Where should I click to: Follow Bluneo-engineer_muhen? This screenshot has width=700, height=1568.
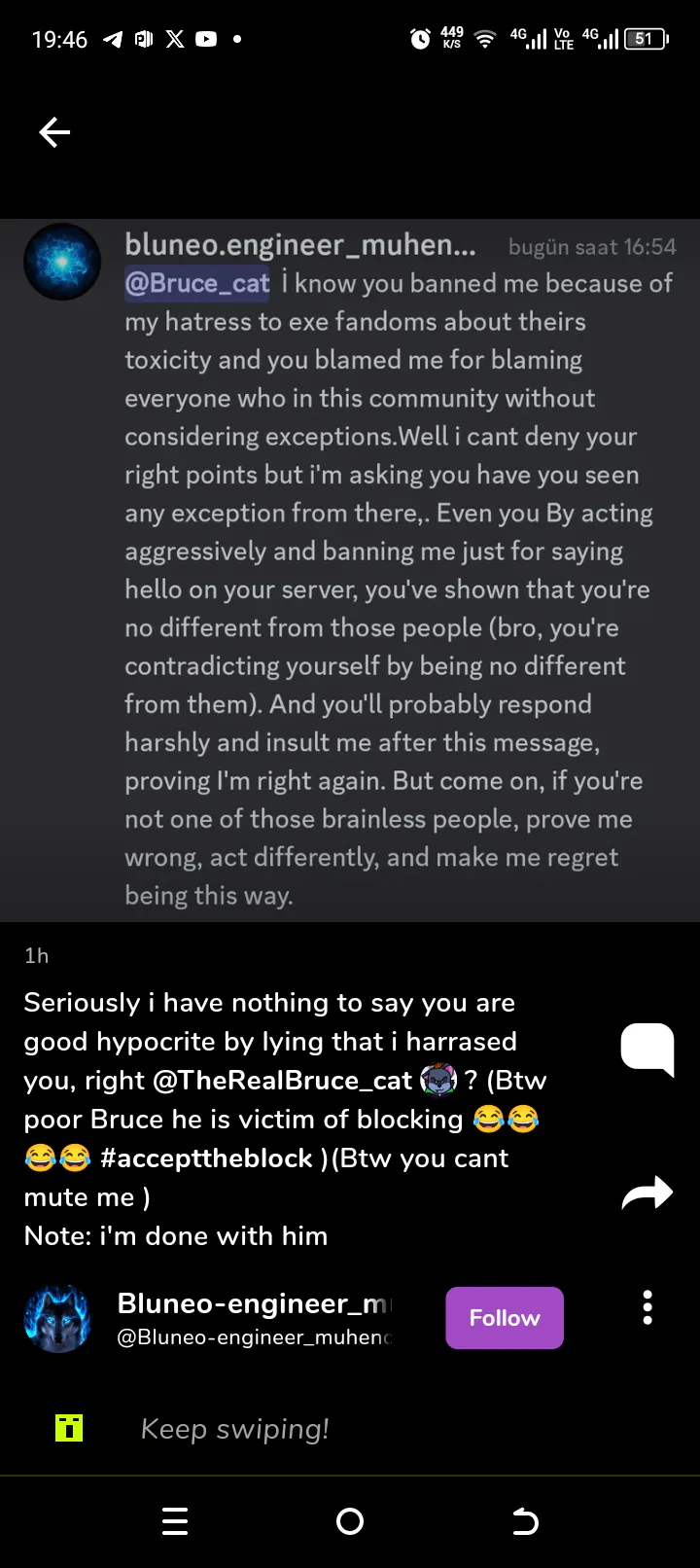[504, 1318]
